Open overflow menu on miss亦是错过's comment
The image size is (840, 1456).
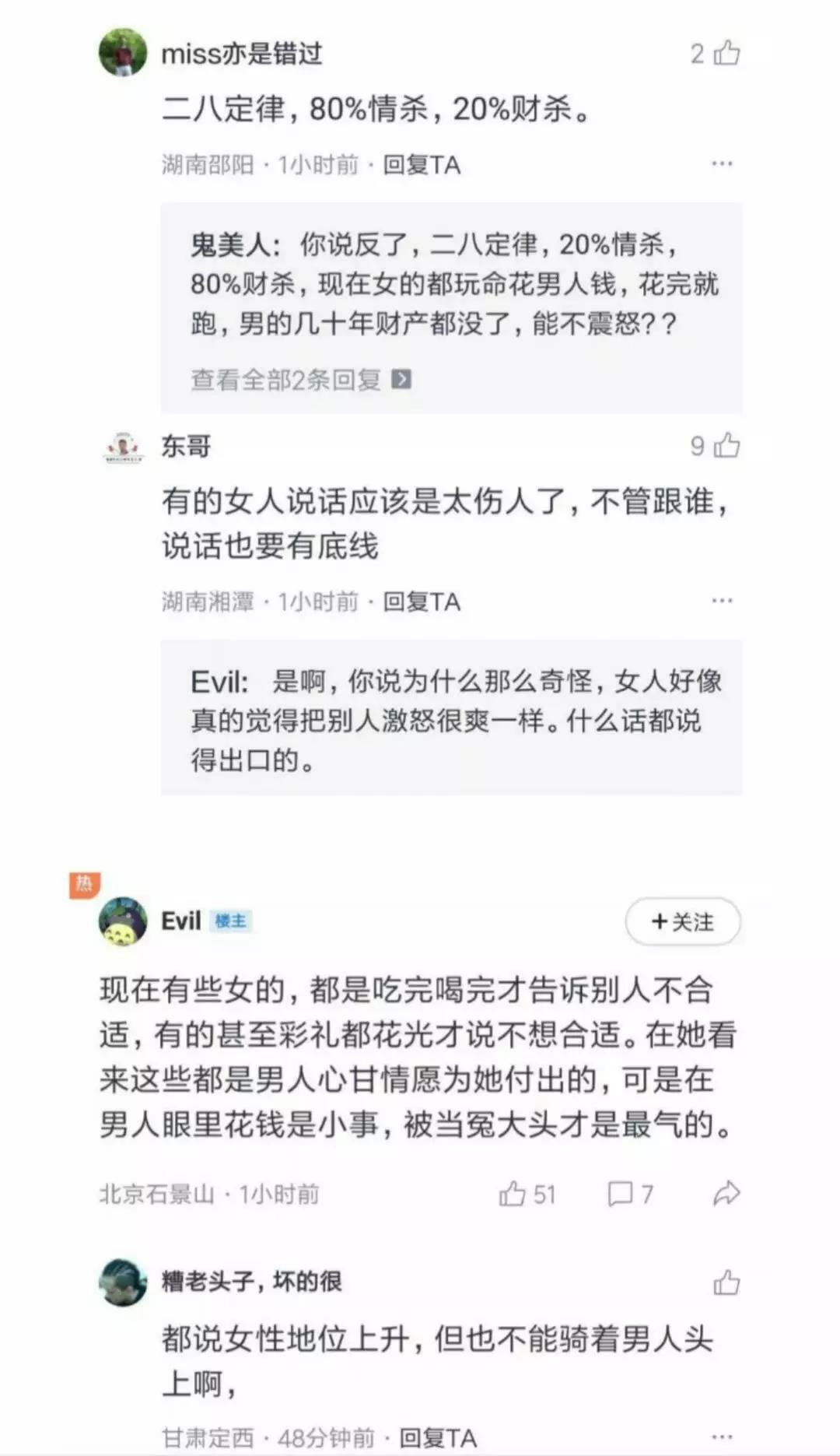tap(722, 164)
